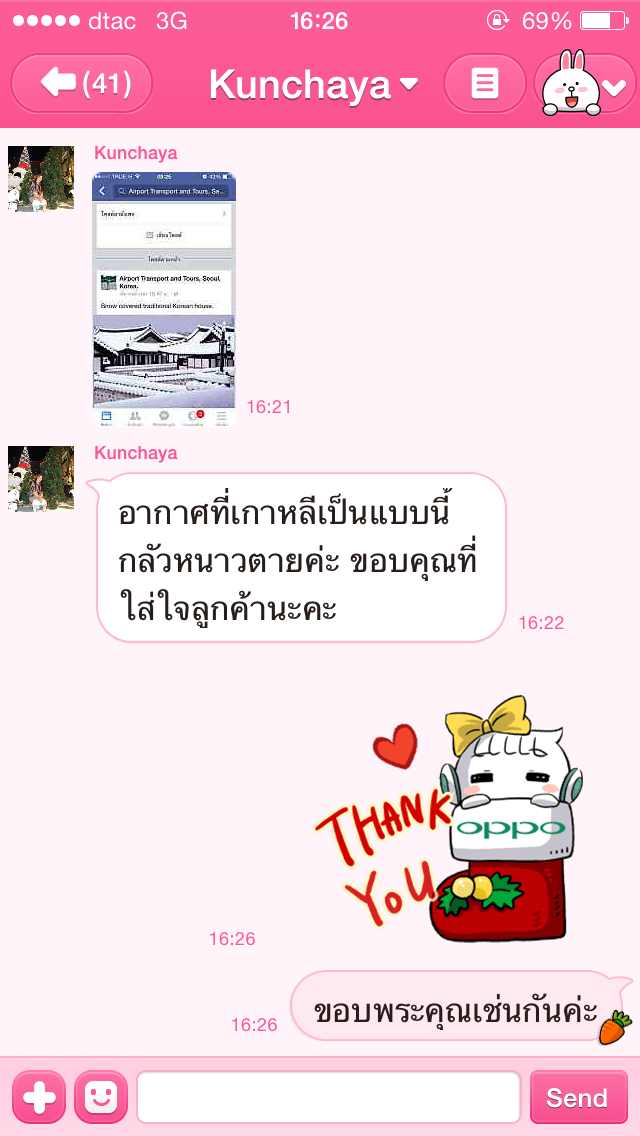Image resolution: width=640 pixels, height=1136 pixels.
Task: Open the sticker and emoji picker
Action: pyautogui.click(x=101, y=1098)
